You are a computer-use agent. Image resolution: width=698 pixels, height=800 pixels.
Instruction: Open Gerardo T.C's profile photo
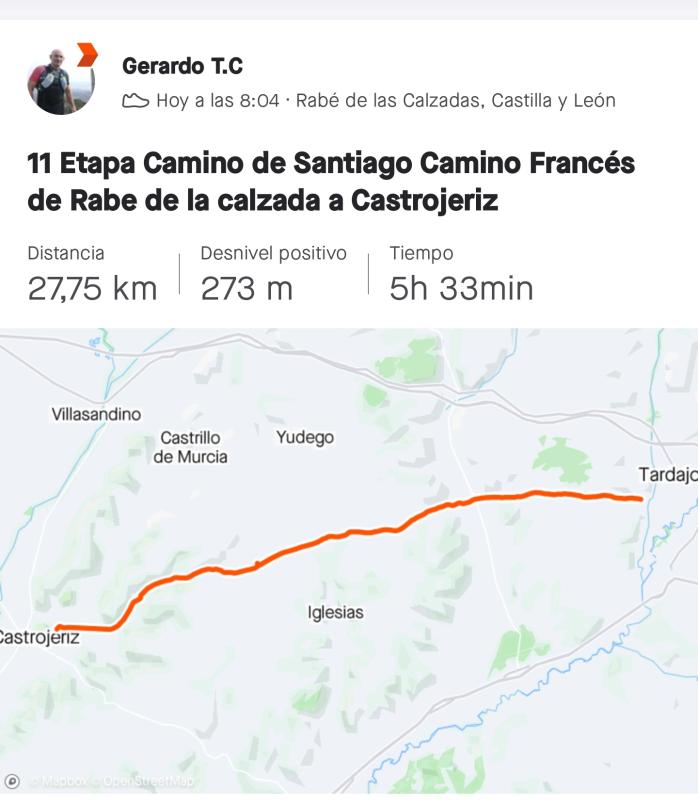point(61,81)
